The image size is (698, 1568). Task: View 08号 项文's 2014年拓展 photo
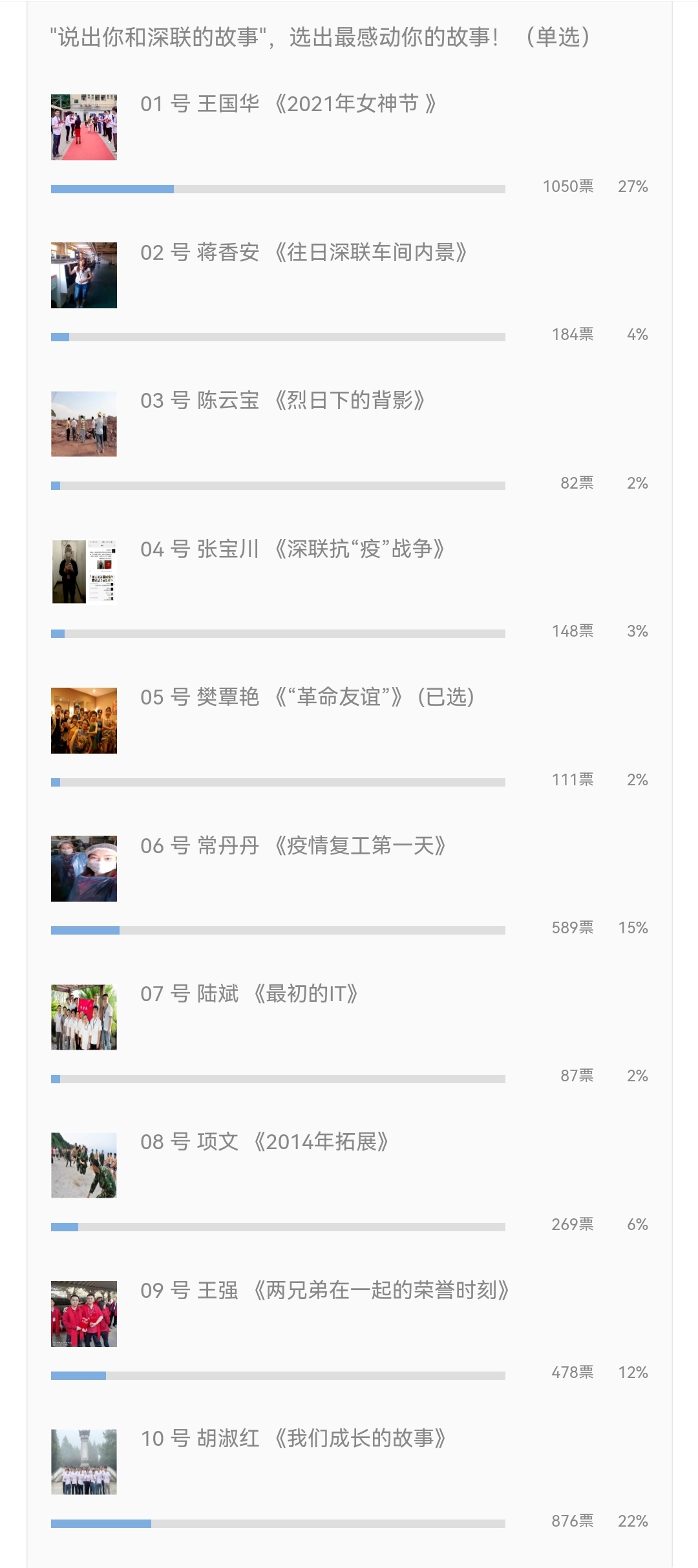[84, 1165]
